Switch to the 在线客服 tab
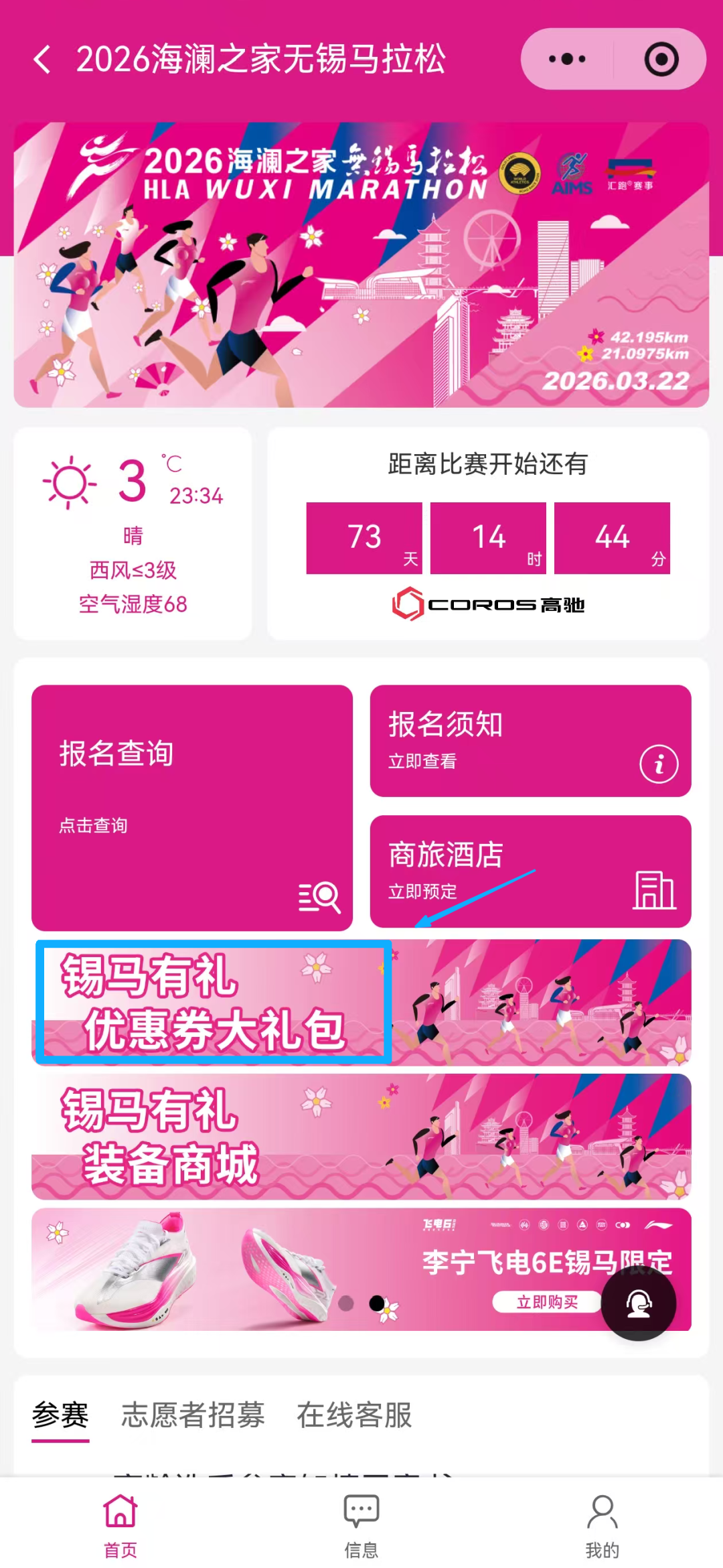This screenshot has width=723, height=1568. click(x=354, y=1415)
